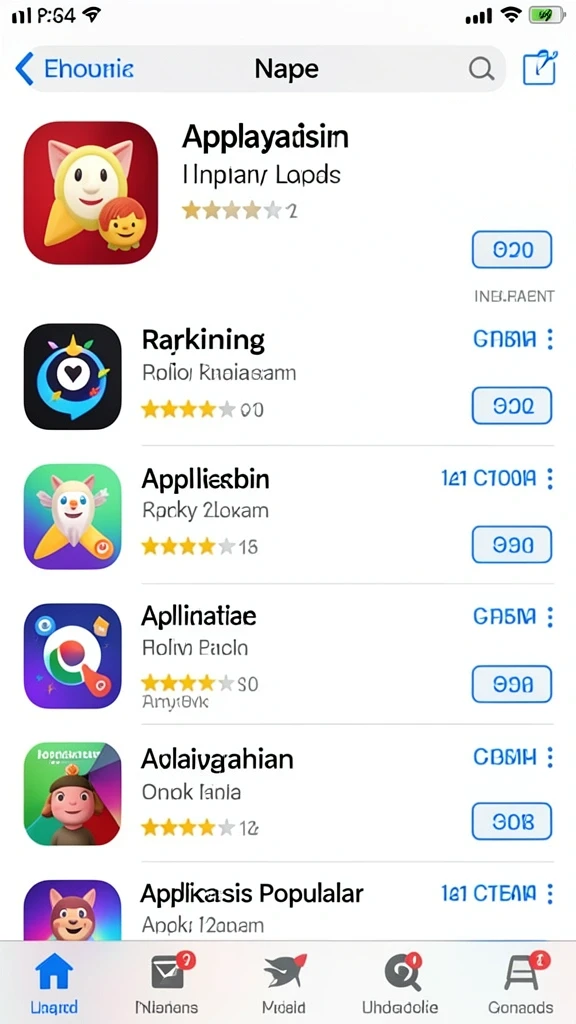Tap the get button for Applayadsim
This screenshot has height=1024, width=576.
512,249
